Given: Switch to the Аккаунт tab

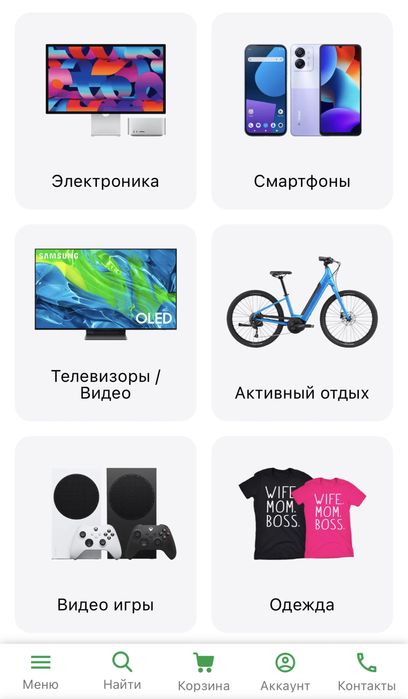Looking at the screenshot, I should tap(285, 671).
